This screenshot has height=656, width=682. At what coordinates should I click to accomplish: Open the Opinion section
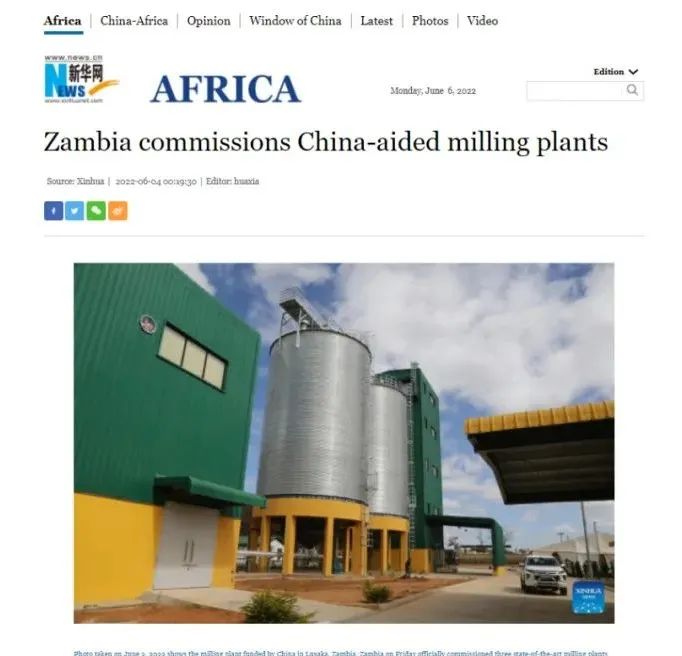coord(208,20)
